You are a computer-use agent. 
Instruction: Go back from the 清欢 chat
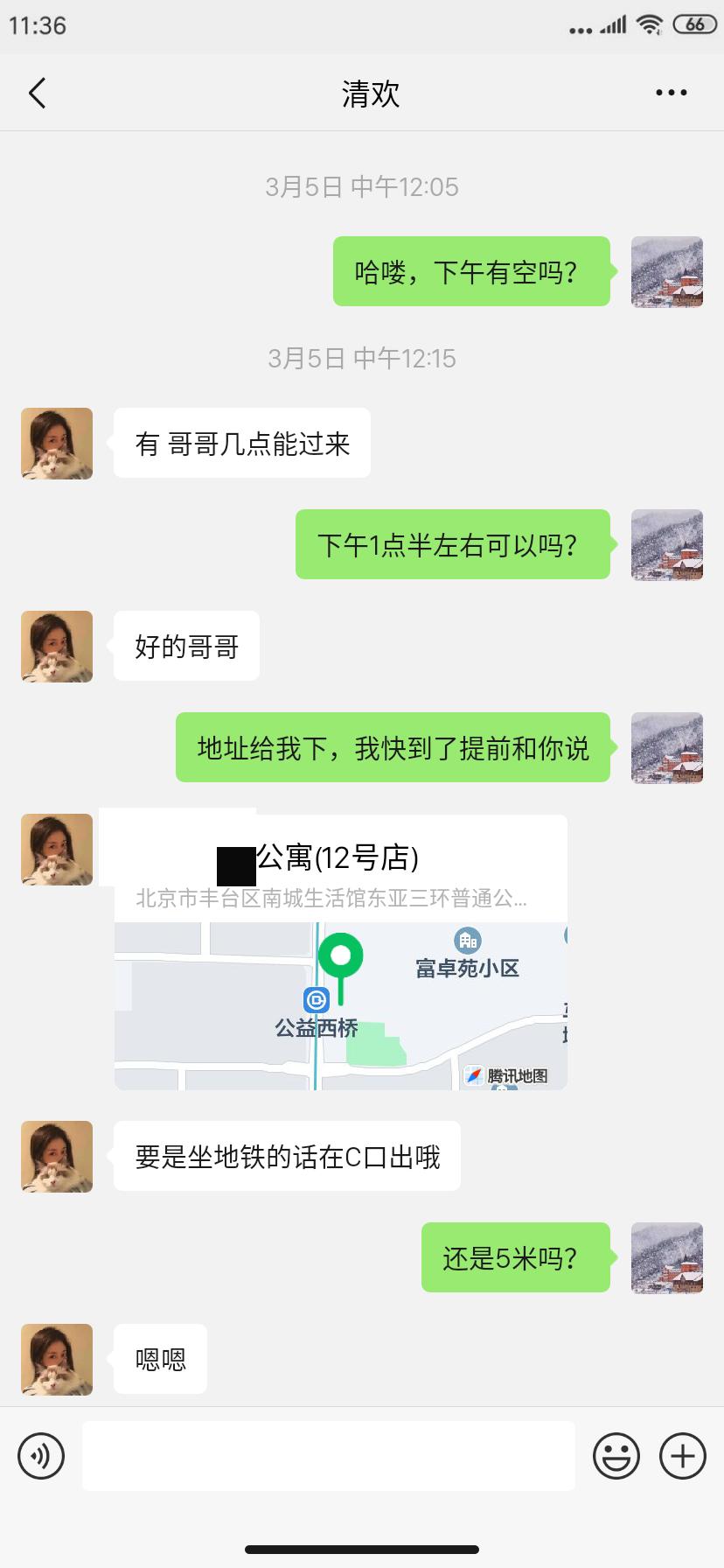[x=37, y=93]
